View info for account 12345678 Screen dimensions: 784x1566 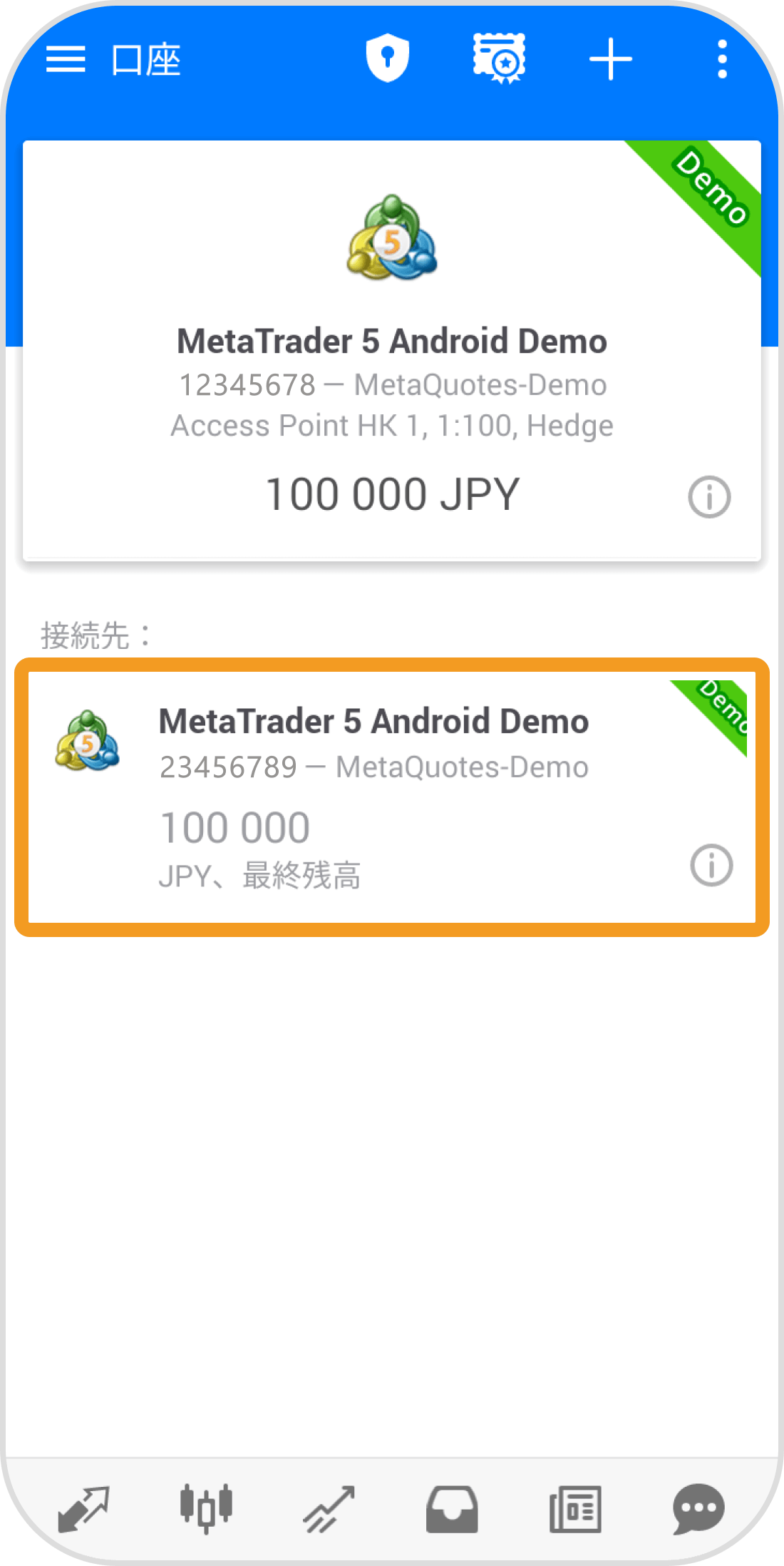tap(709, 497)
